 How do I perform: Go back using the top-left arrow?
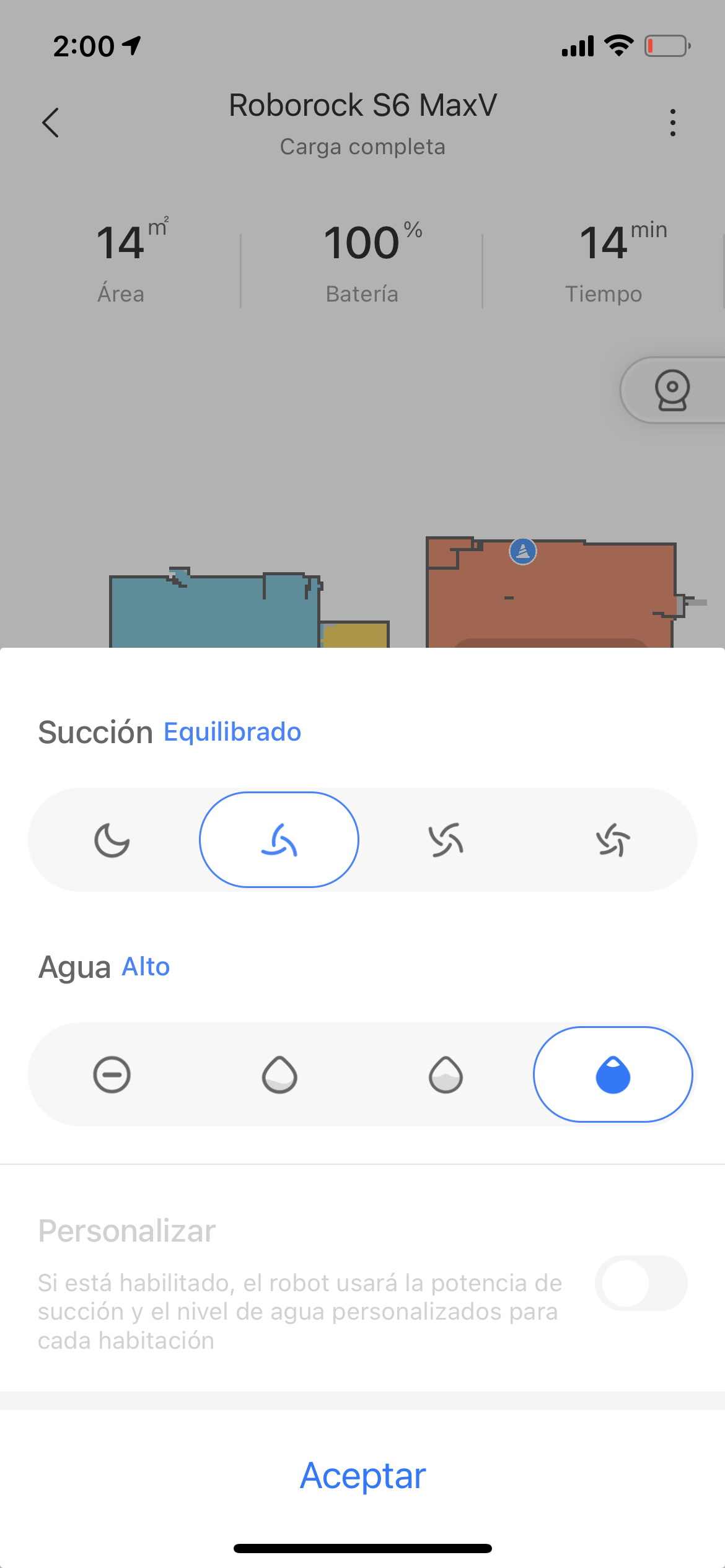(x=51, y=123)
